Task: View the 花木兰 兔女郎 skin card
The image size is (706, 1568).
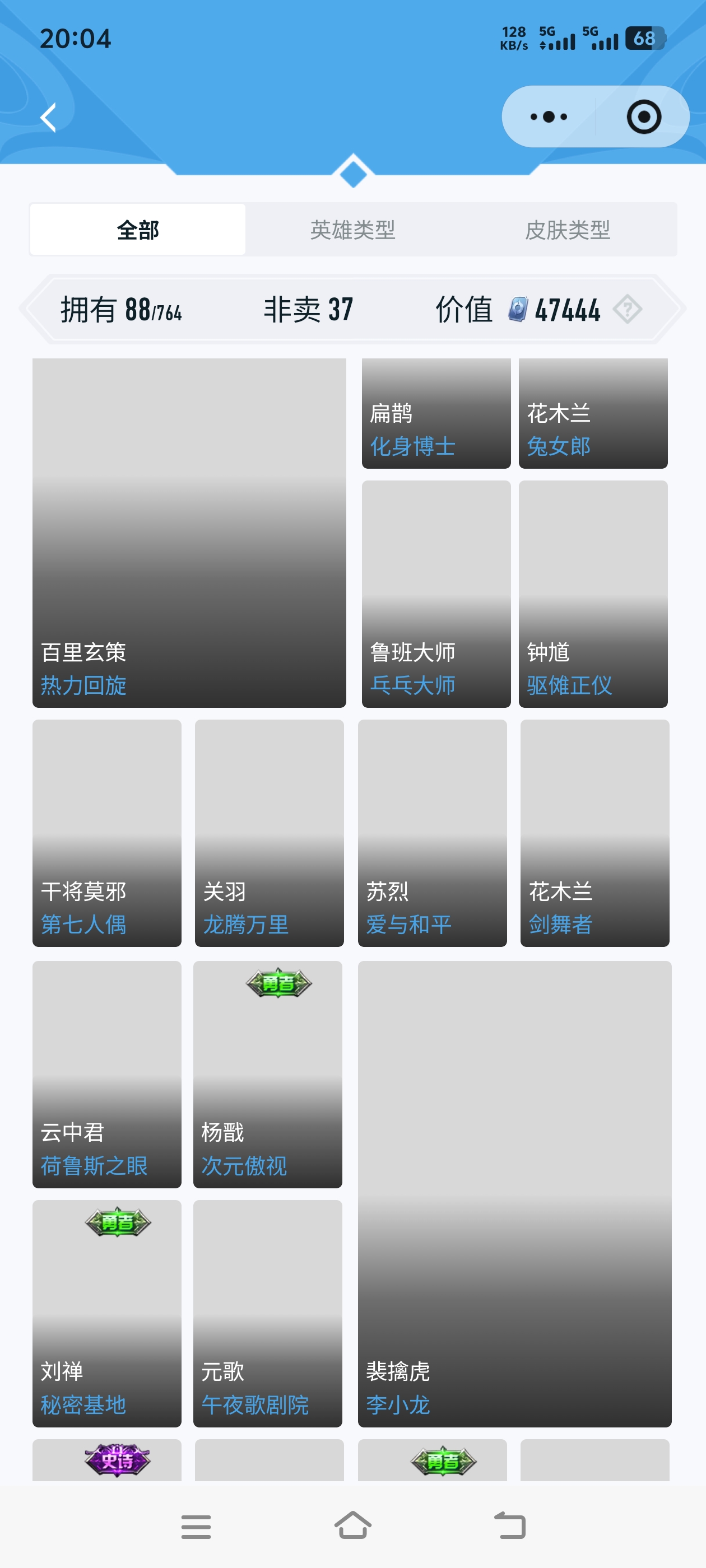Action: click(593, 414)
